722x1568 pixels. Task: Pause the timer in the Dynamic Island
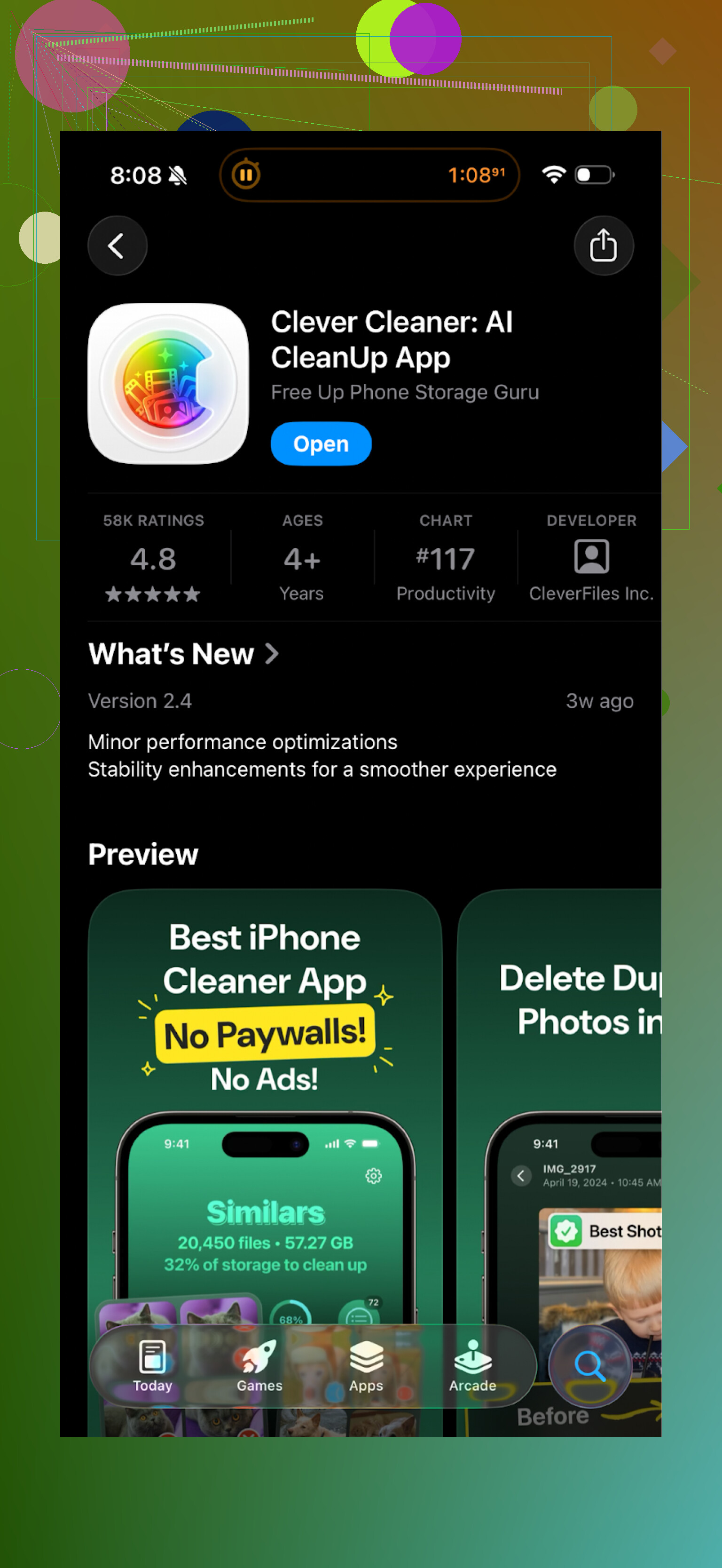pyautogui.click(x=246, y=175)
